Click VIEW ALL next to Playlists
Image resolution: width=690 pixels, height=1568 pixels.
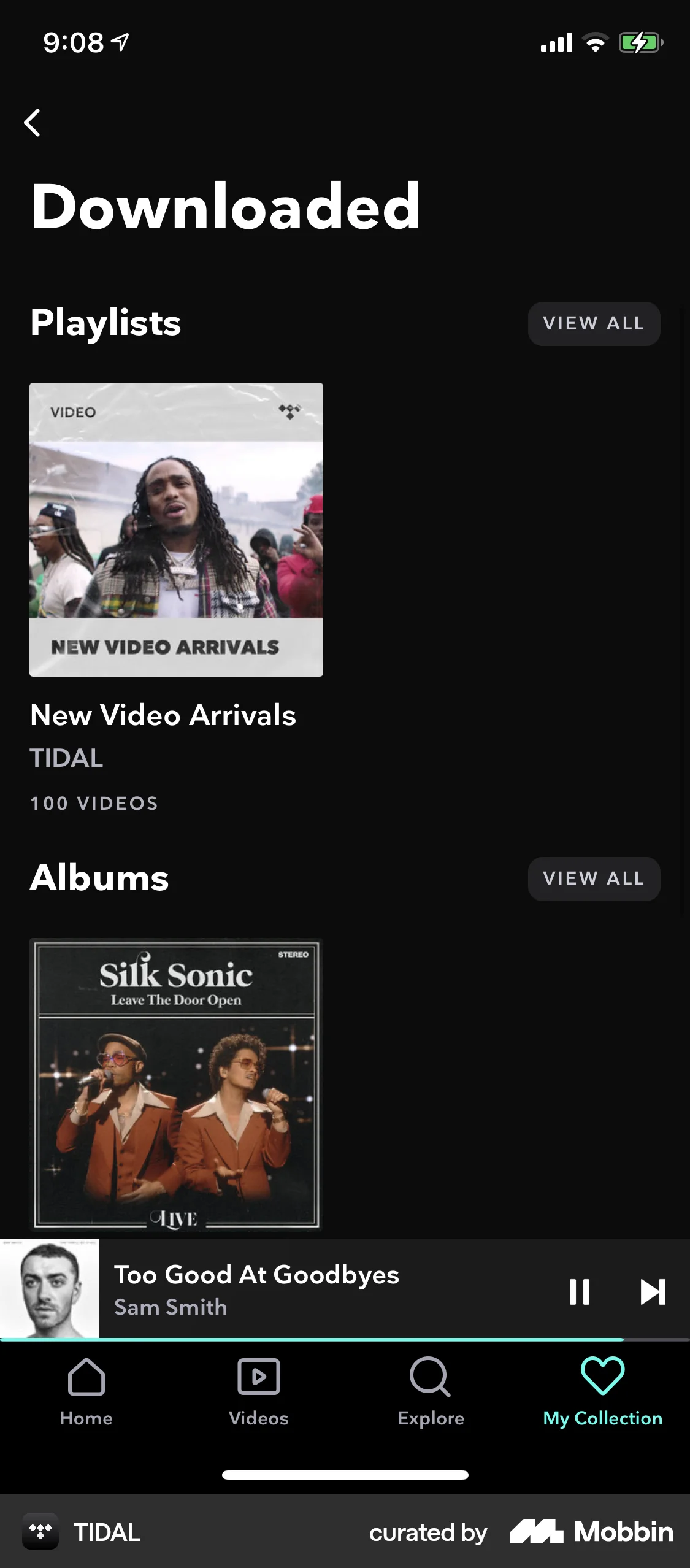pyautogui.click(x=593, y=323)
